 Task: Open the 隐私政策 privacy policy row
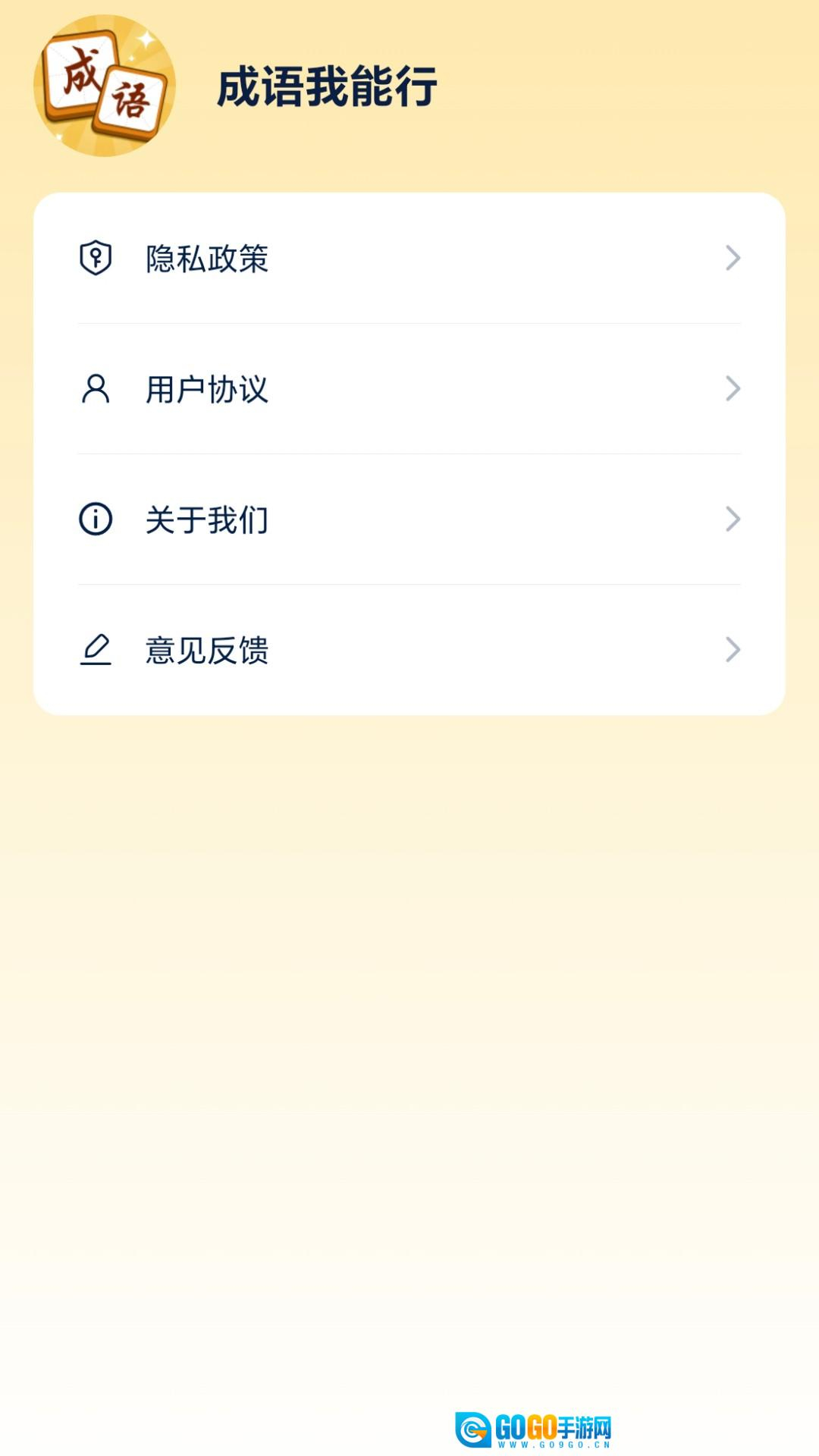(409, 259)
